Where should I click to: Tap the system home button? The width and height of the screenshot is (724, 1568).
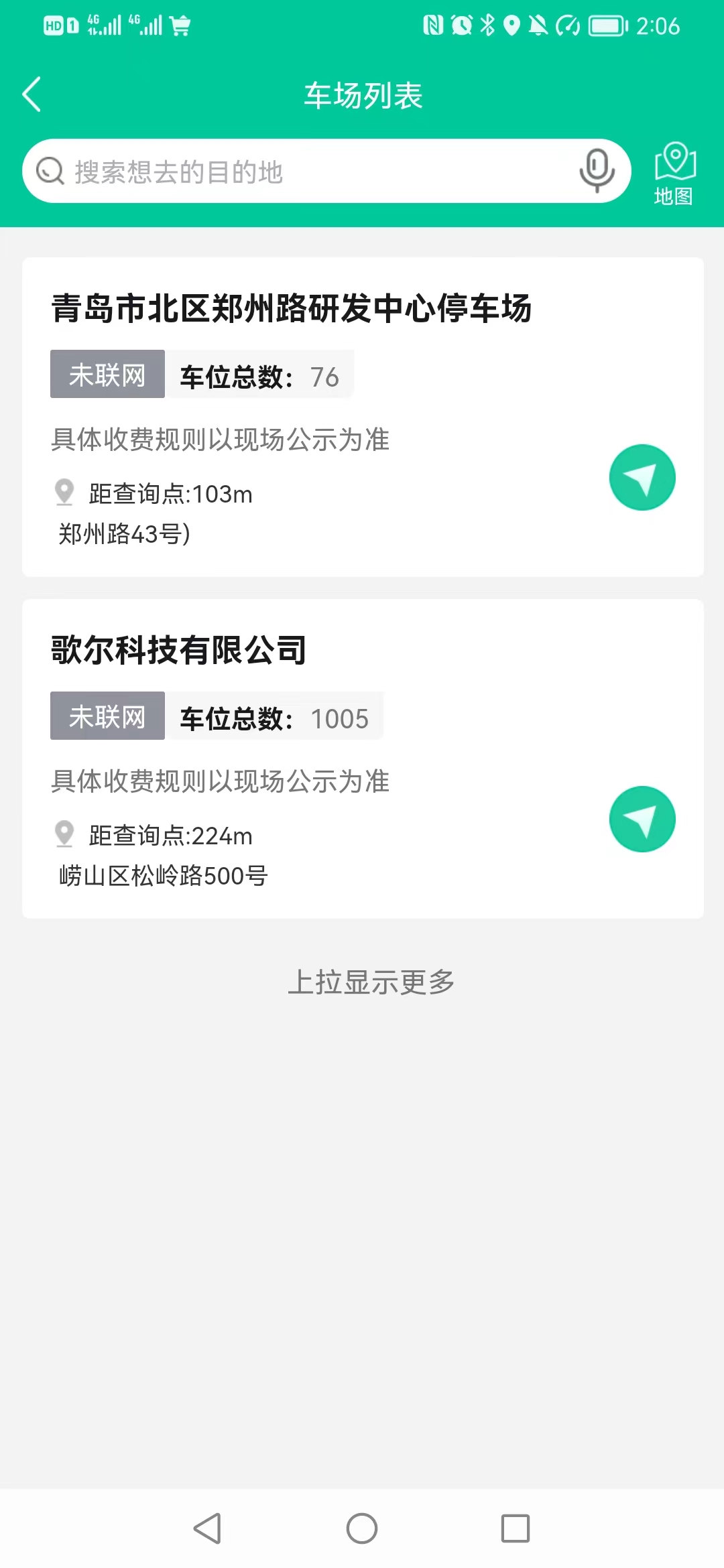coord(362,1528)
